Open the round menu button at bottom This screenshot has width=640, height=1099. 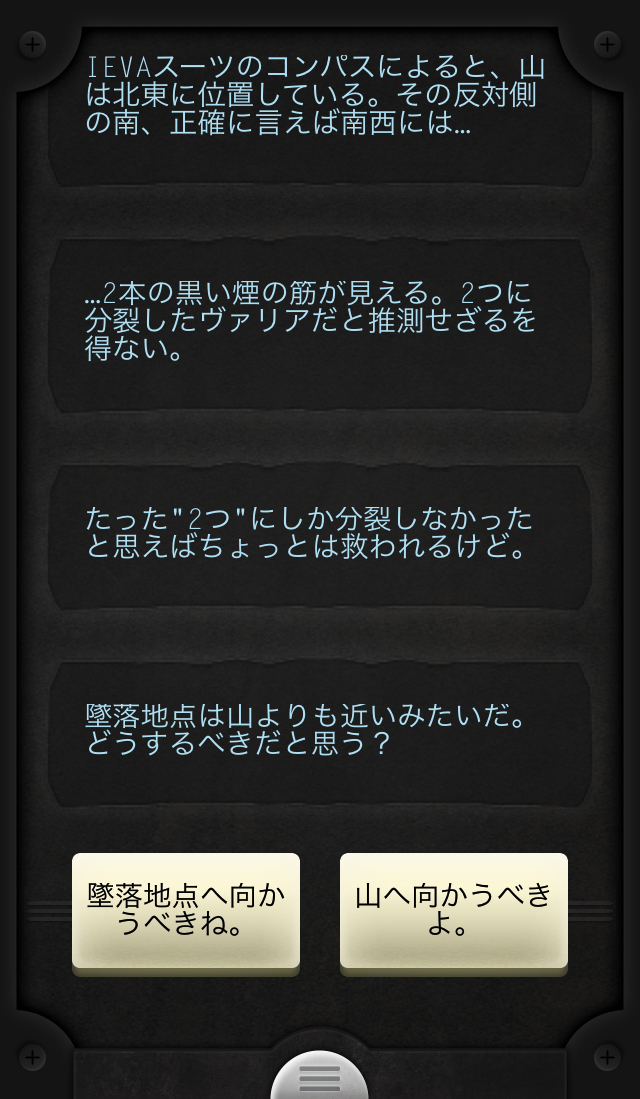(x=320, y=1078)
